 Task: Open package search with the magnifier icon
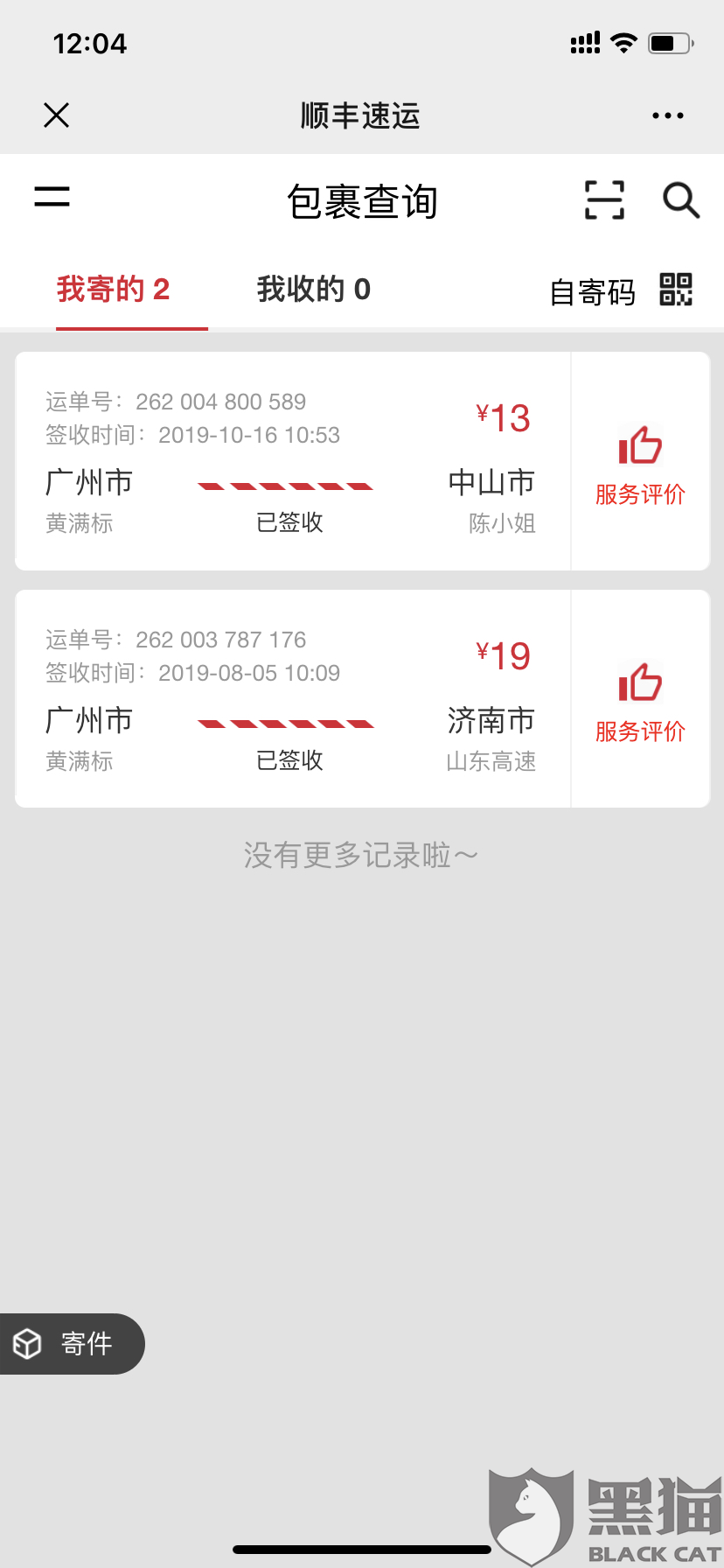[x=681, y=200]
